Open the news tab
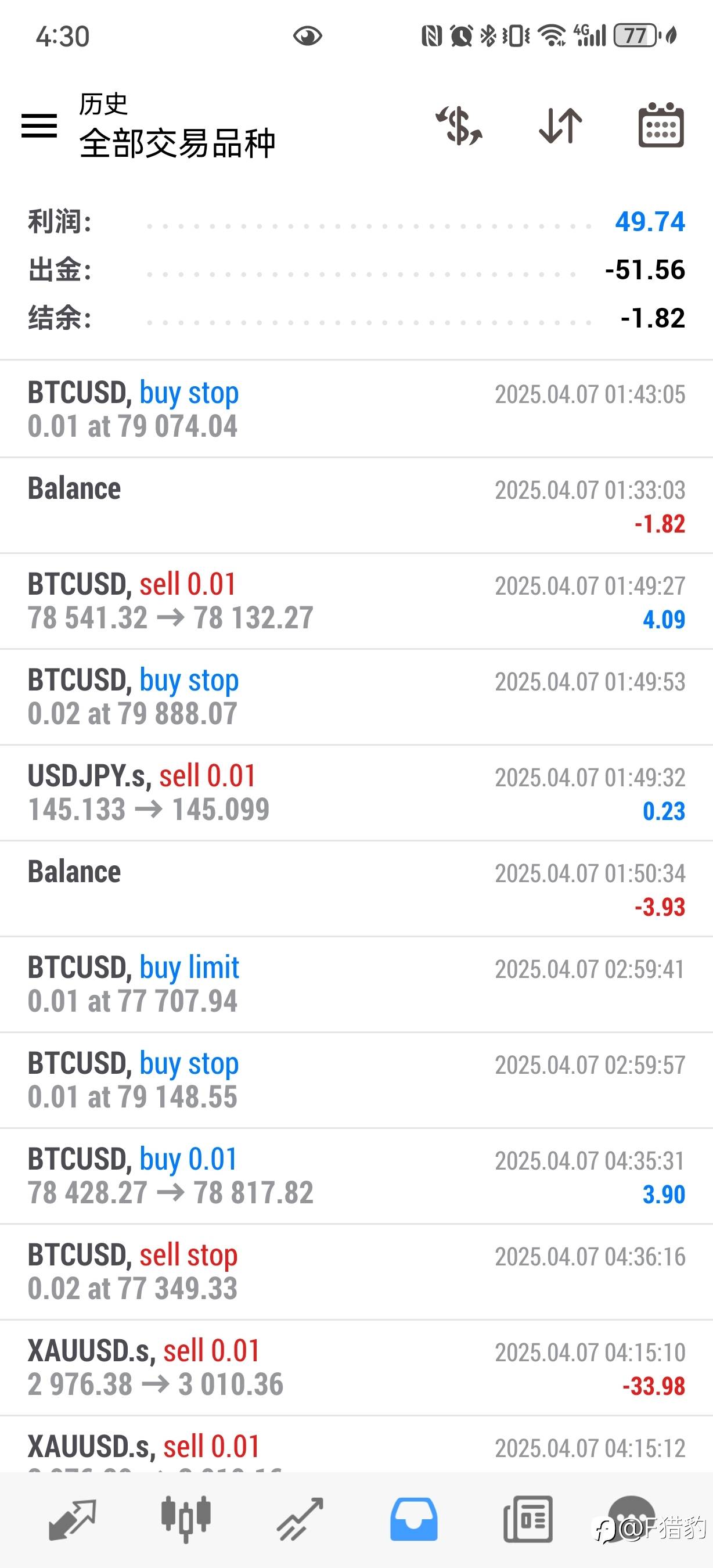713x1568 pixels. coord(527,1518)
